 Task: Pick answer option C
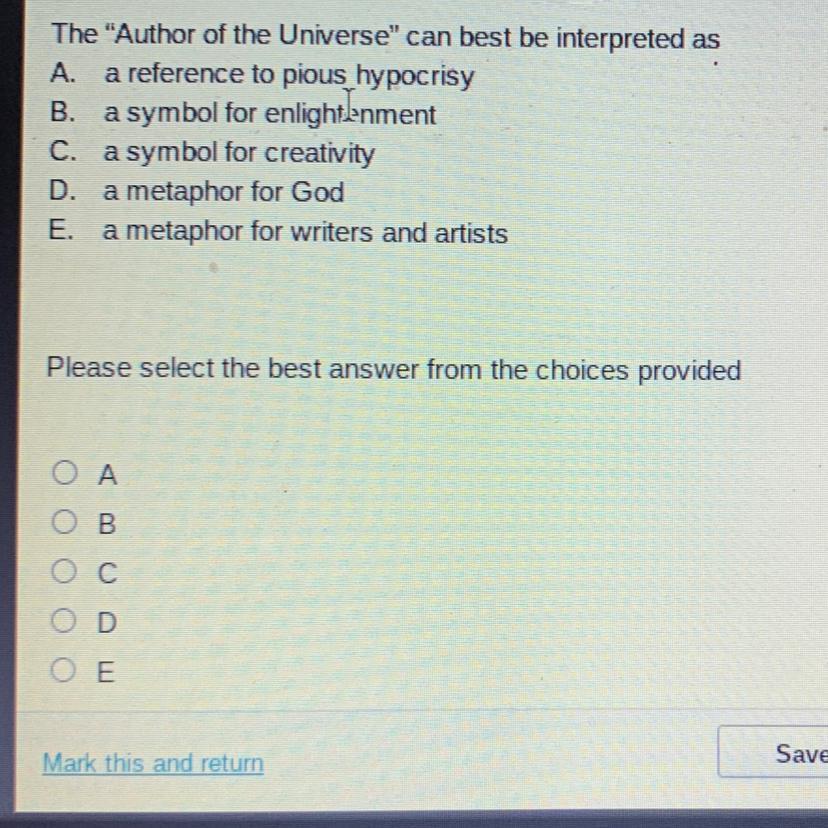[x=64, y=571]
